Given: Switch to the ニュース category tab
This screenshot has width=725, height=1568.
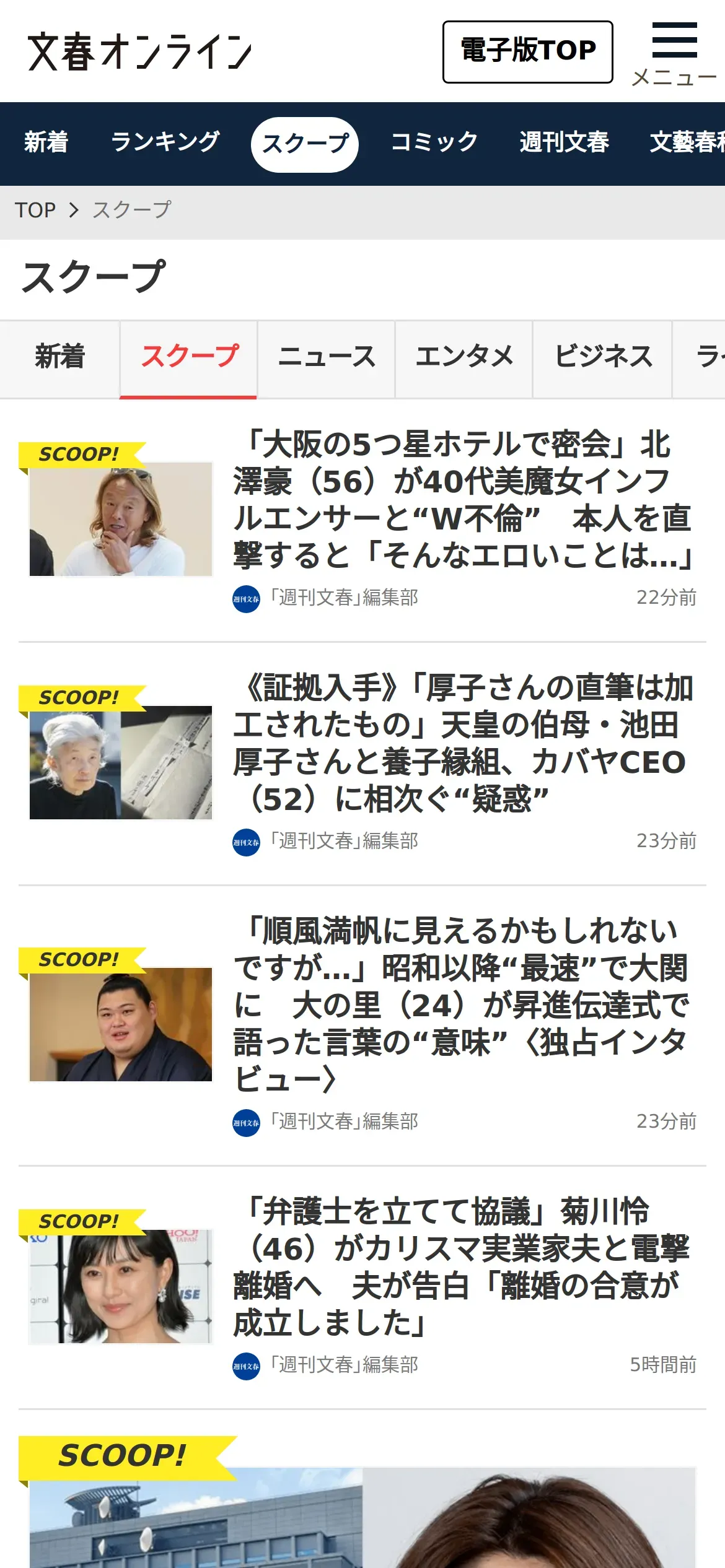Looking at the screenshot, I should click(327, 359).
